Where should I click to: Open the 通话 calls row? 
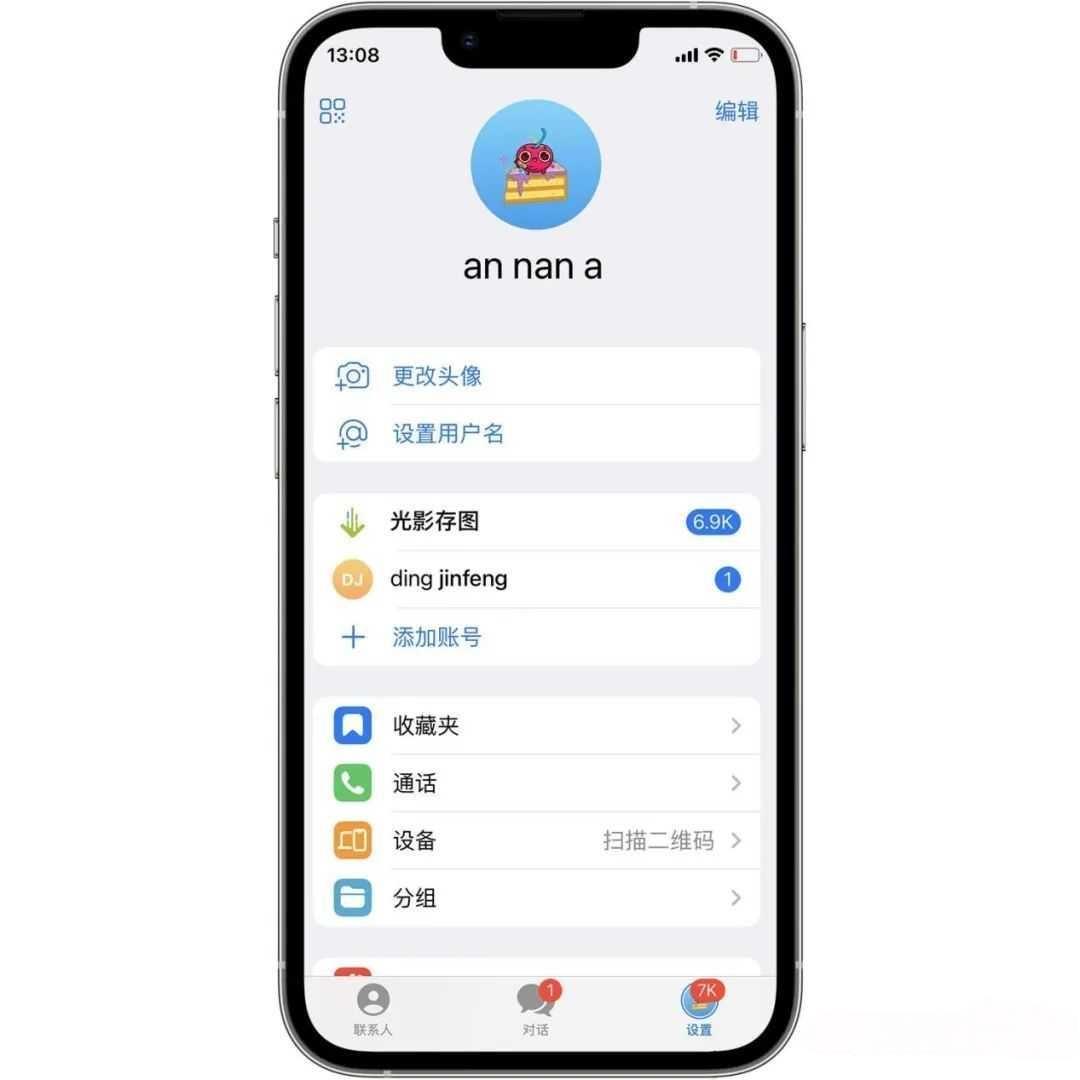(x=537, y=783)
